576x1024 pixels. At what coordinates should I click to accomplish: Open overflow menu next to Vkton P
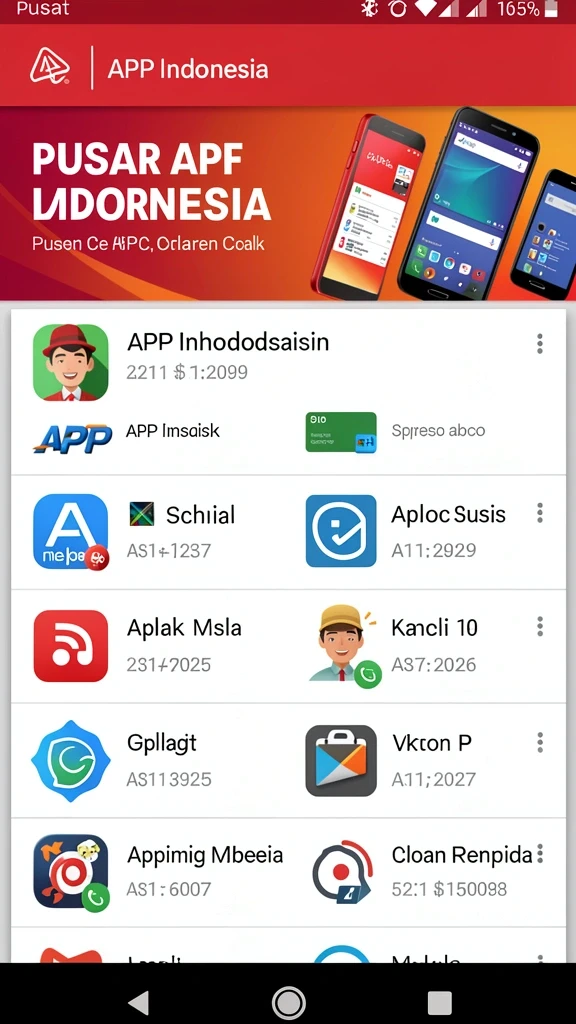[x=539, y=742]
